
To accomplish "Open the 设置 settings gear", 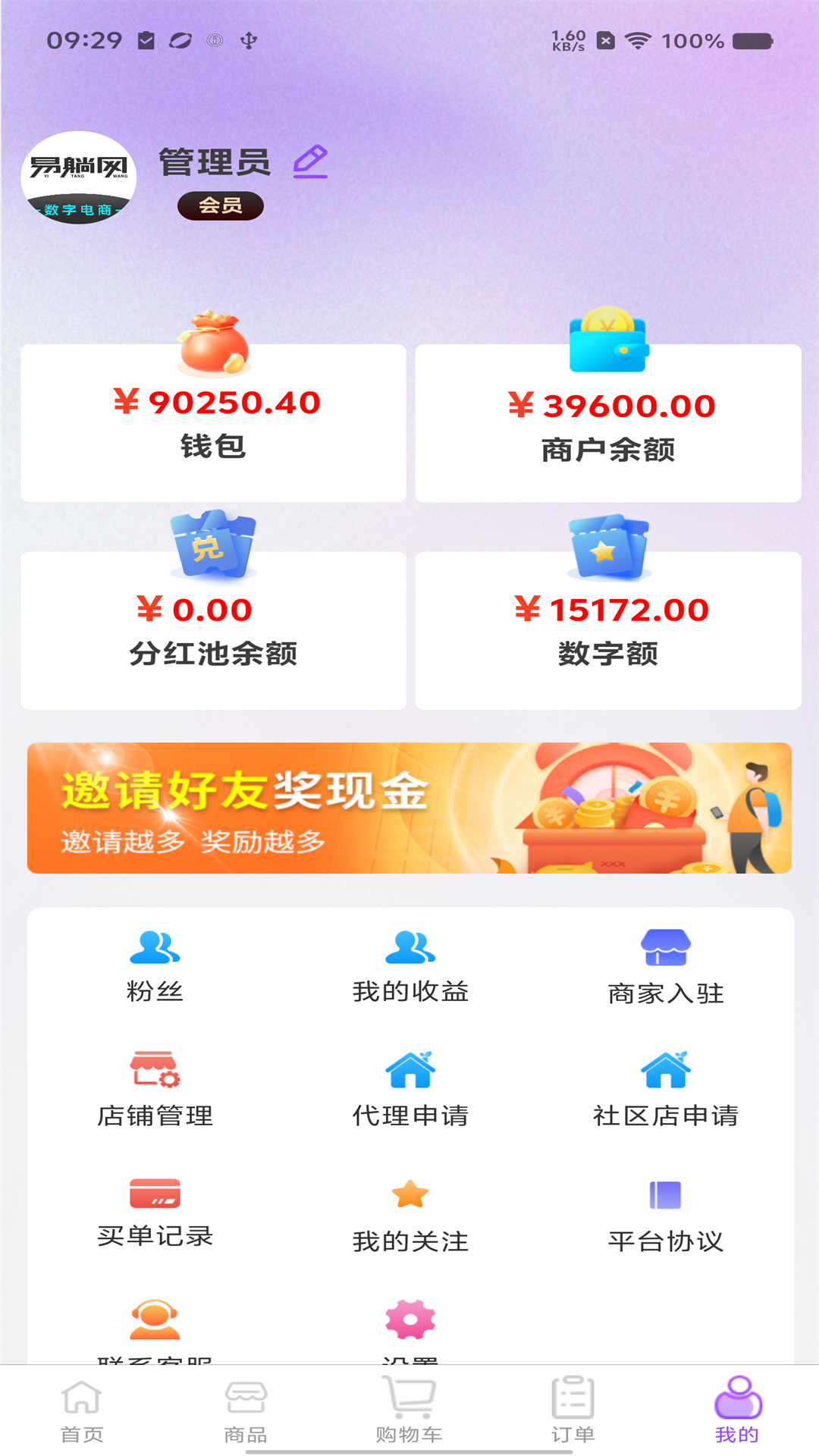I will pyautogui.click(x=409, y=1323).
